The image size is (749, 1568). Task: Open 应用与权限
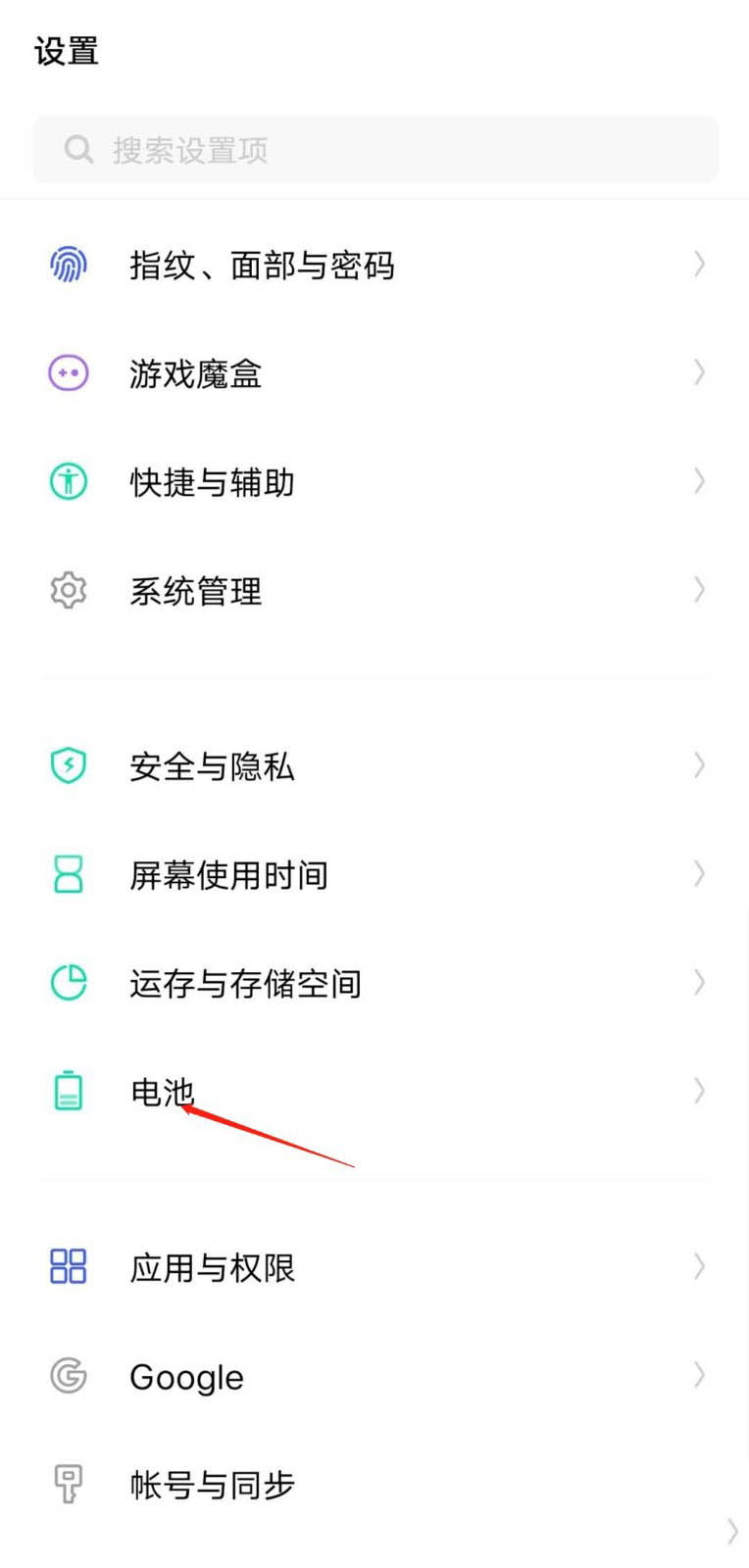[x=374, y=1267]
